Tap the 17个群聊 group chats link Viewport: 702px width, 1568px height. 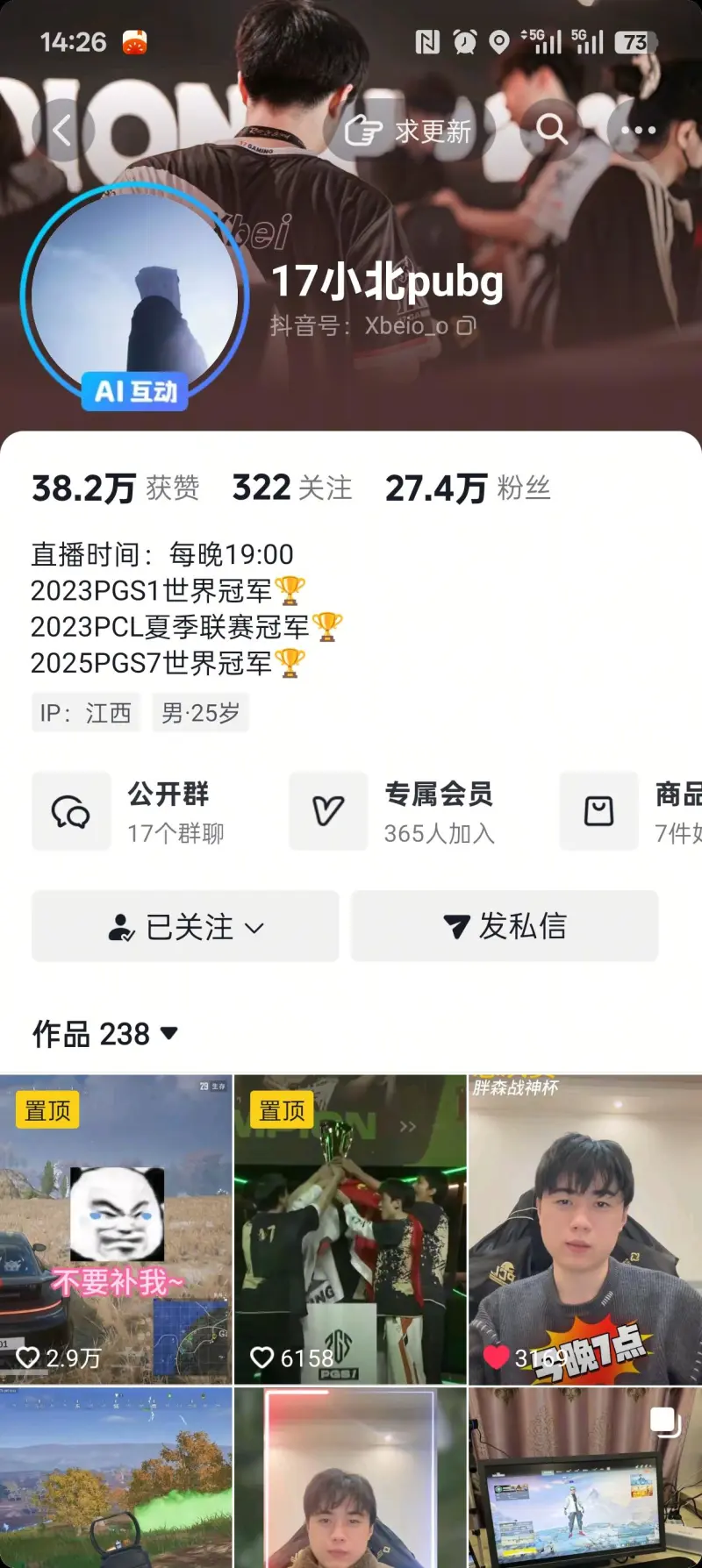[x=175, y=834]
